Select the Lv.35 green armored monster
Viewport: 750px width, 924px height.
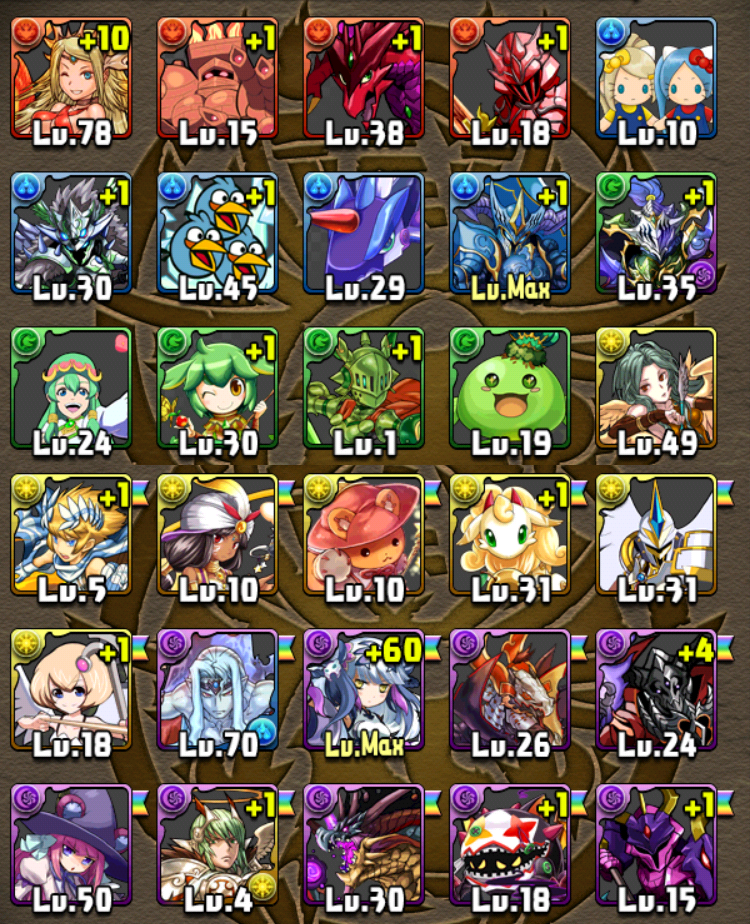(656, 233)
